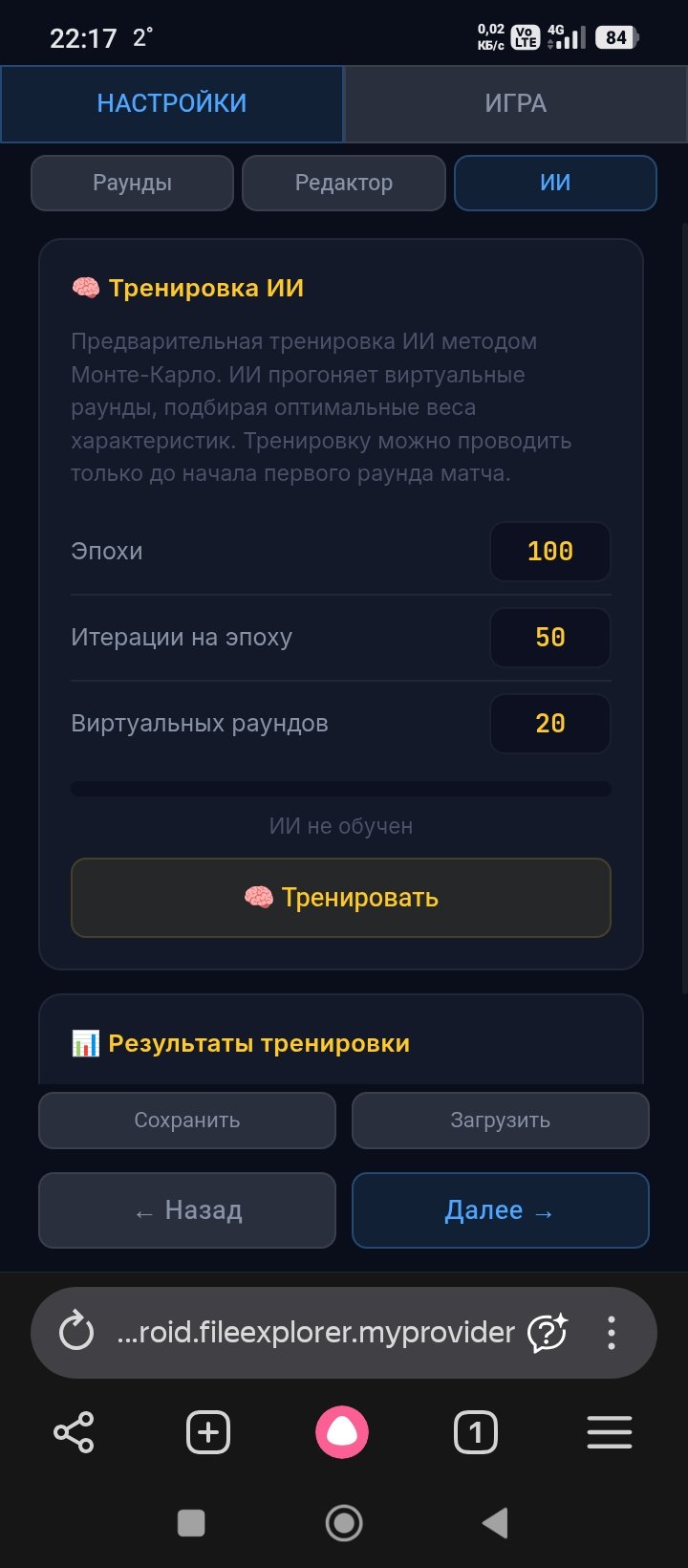Add a new browser tab
This screenshot has width=688, height=1568.
pos(208,1432)
